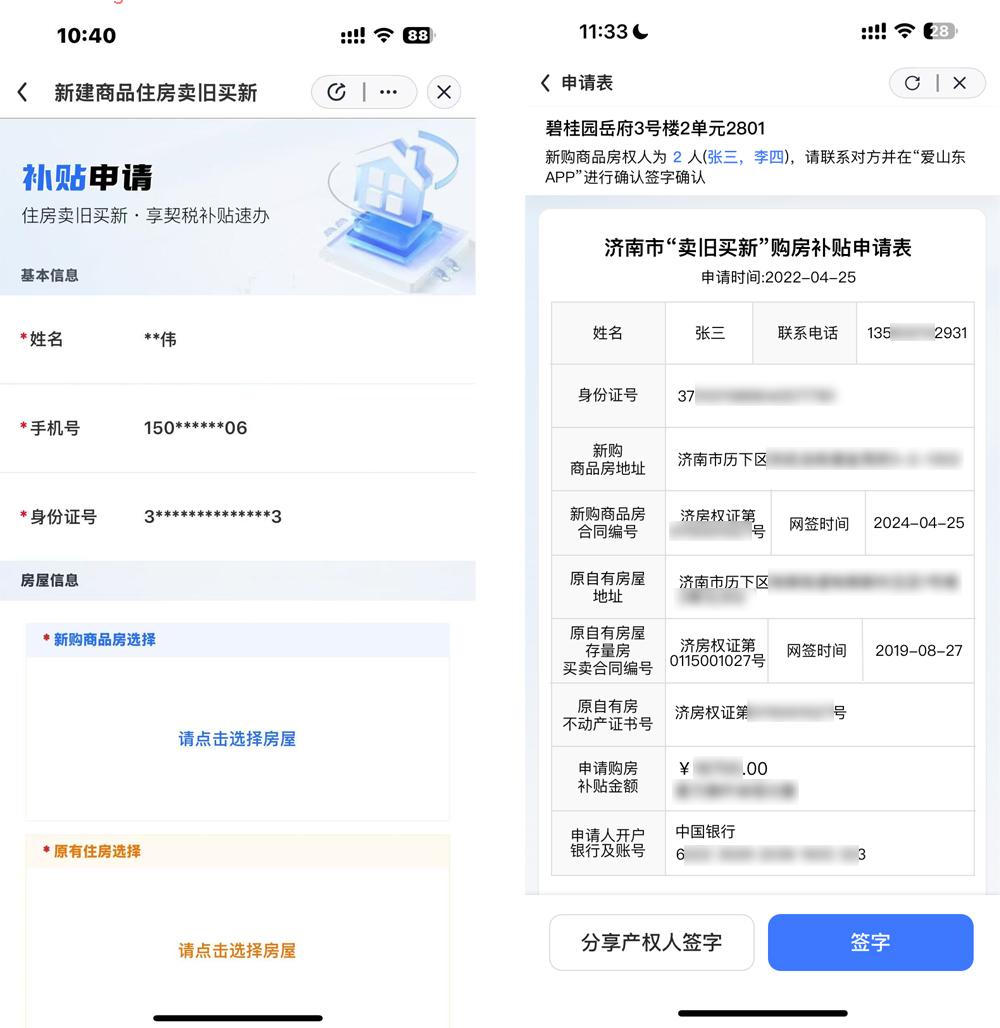Go back from 新建商品住房卖旧买新 page
1000x1028 pixels.
coord(23,93)
